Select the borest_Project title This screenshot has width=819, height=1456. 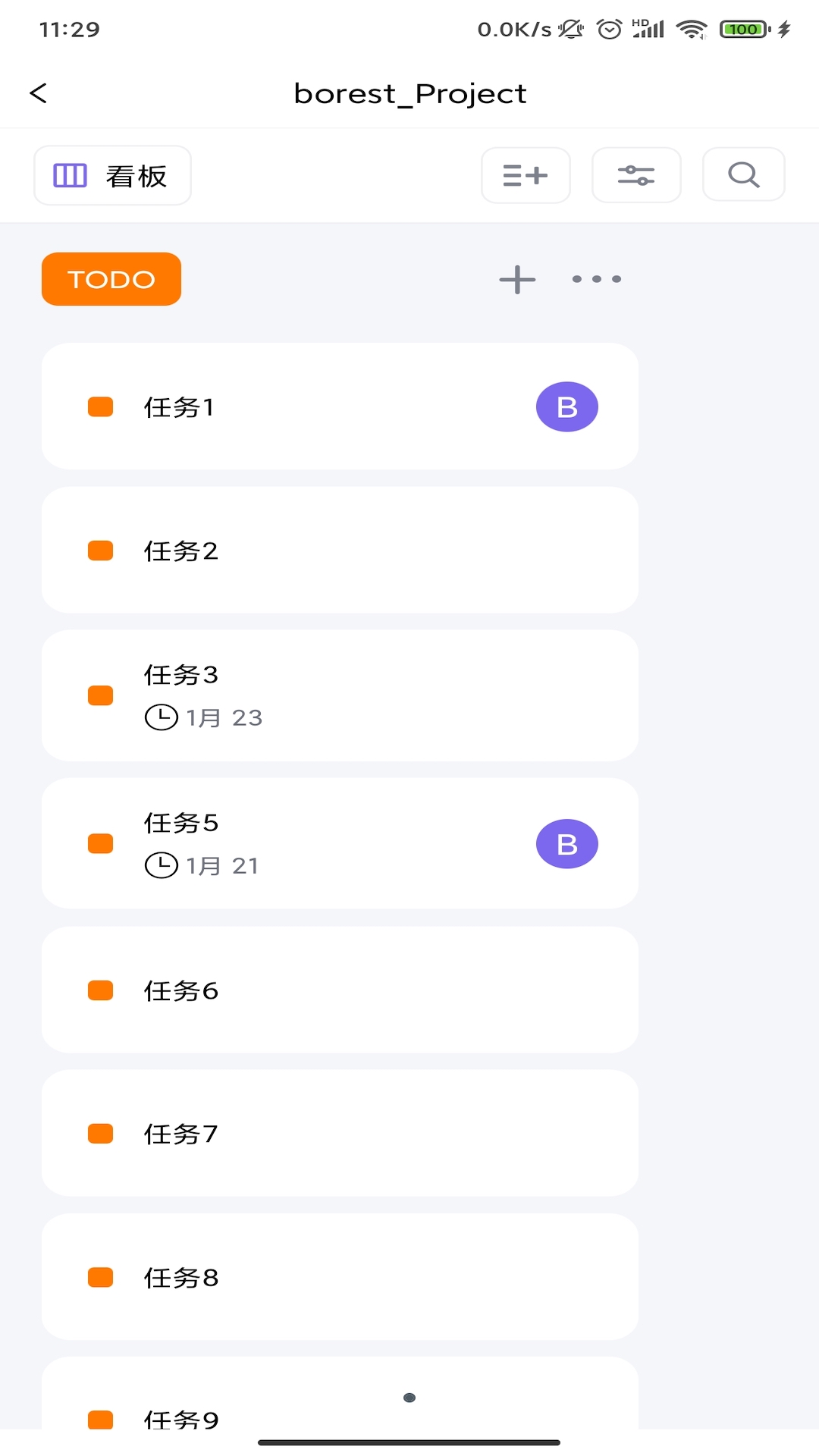(x=409, y=93)
